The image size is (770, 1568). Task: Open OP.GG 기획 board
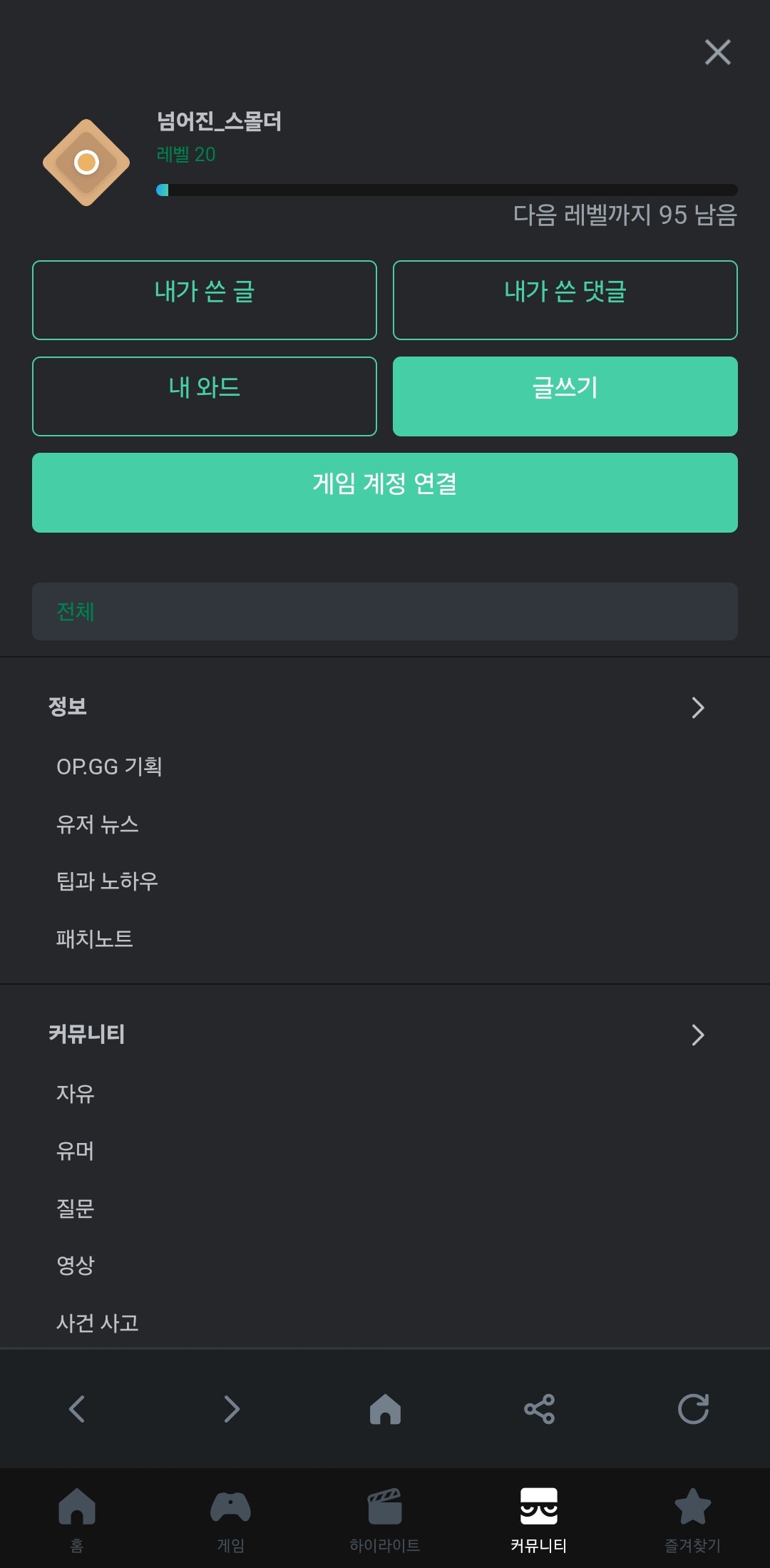pos(109,767)
